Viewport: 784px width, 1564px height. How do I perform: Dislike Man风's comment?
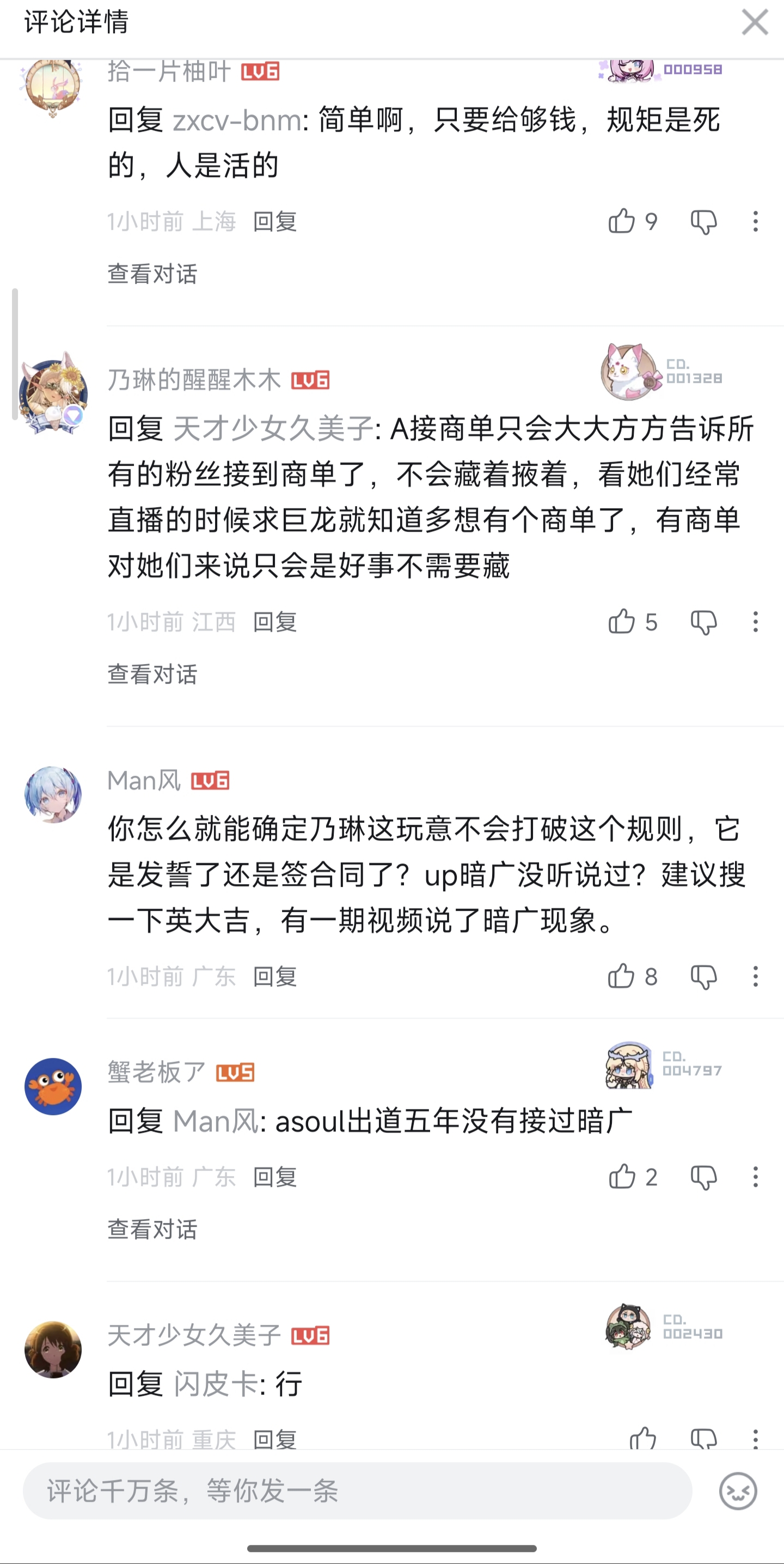pos(703,976)
